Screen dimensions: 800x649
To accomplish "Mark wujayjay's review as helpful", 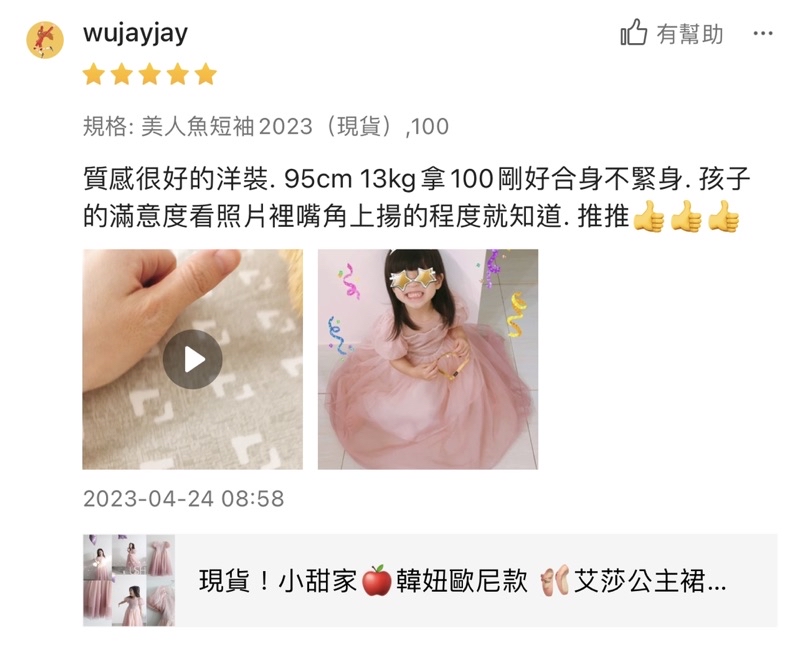I will 671,34.
